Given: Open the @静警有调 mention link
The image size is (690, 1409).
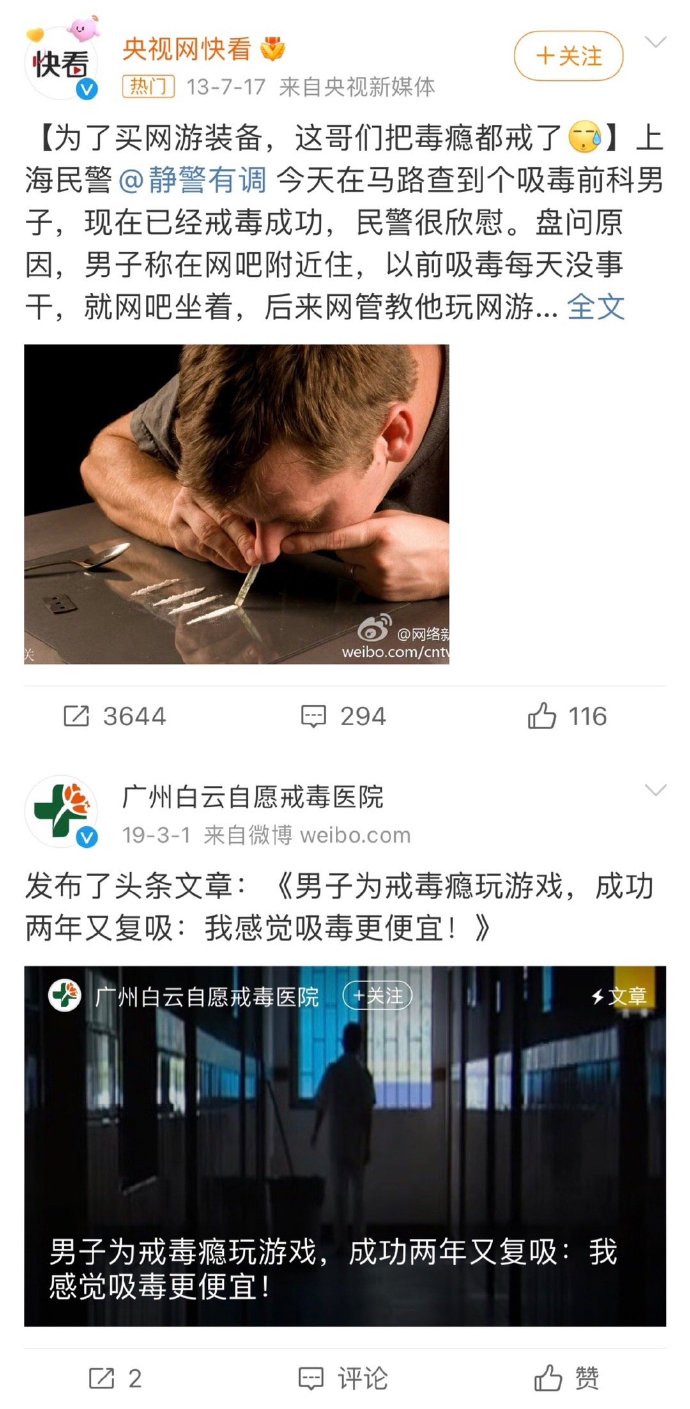Looking at the screenshot, I should [193, 181].
